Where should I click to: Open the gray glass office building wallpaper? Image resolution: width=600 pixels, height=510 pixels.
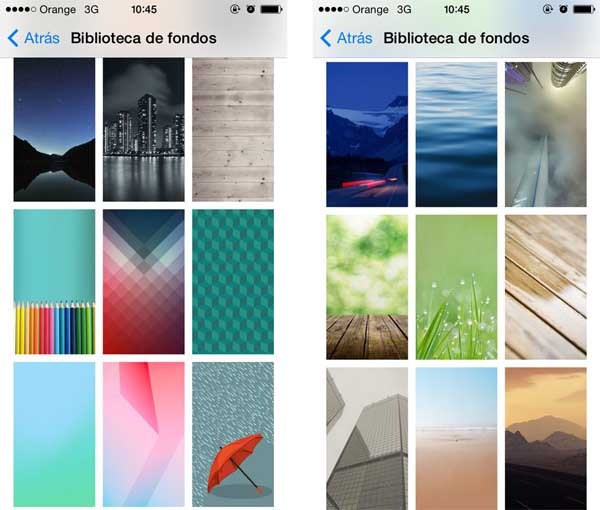(x=367, y=438)
